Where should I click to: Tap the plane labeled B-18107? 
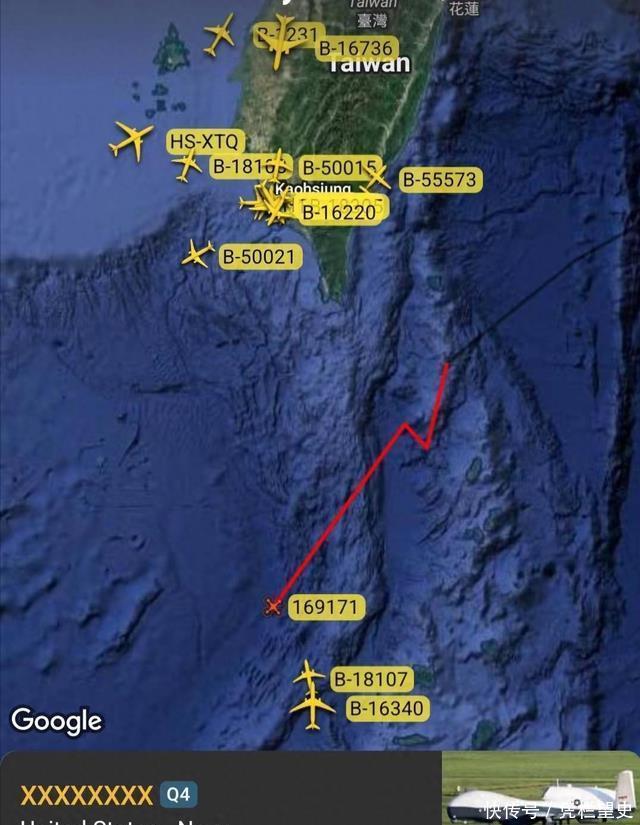(x=309, y=676)
